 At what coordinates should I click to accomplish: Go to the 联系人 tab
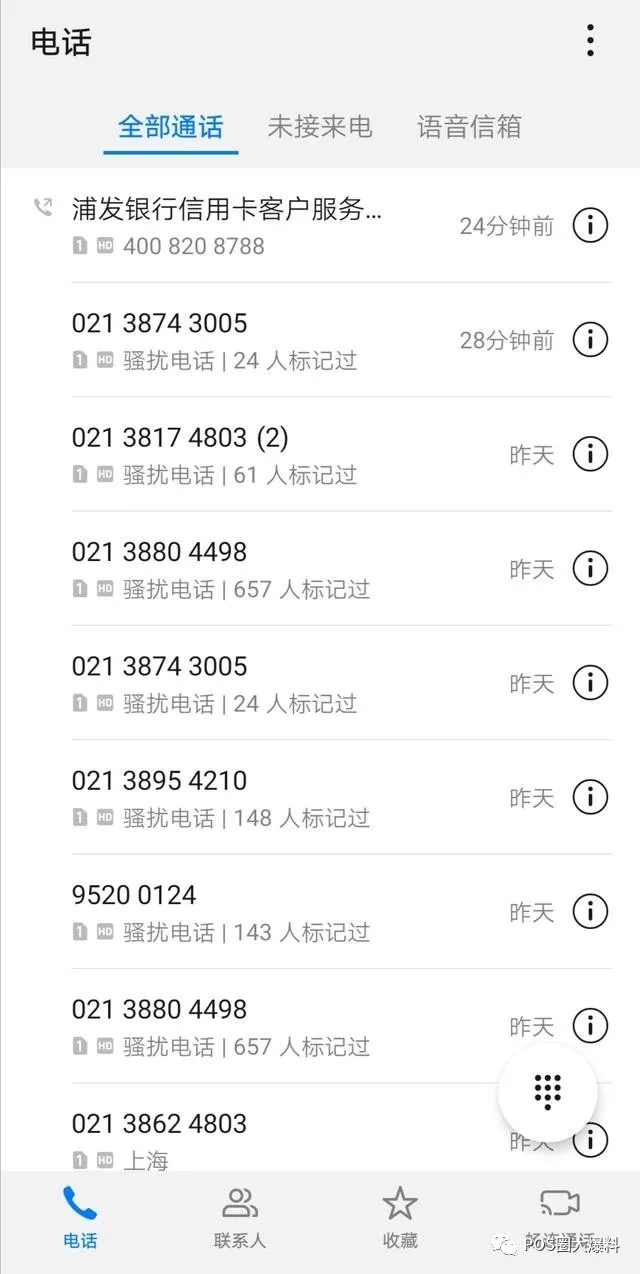tap(240, 1219)
